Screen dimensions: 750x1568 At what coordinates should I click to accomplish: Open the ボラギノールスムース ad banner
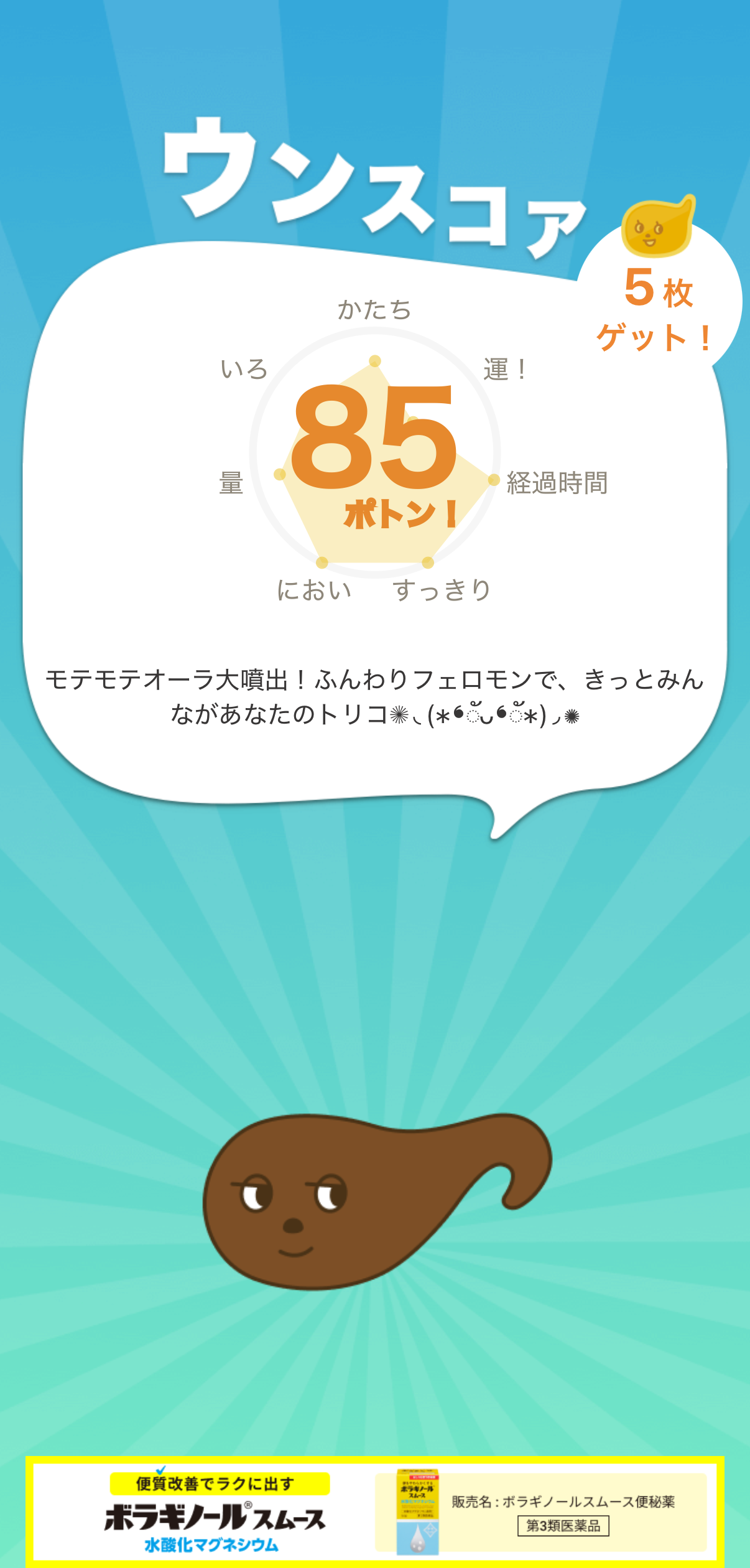click(374, 1511)
